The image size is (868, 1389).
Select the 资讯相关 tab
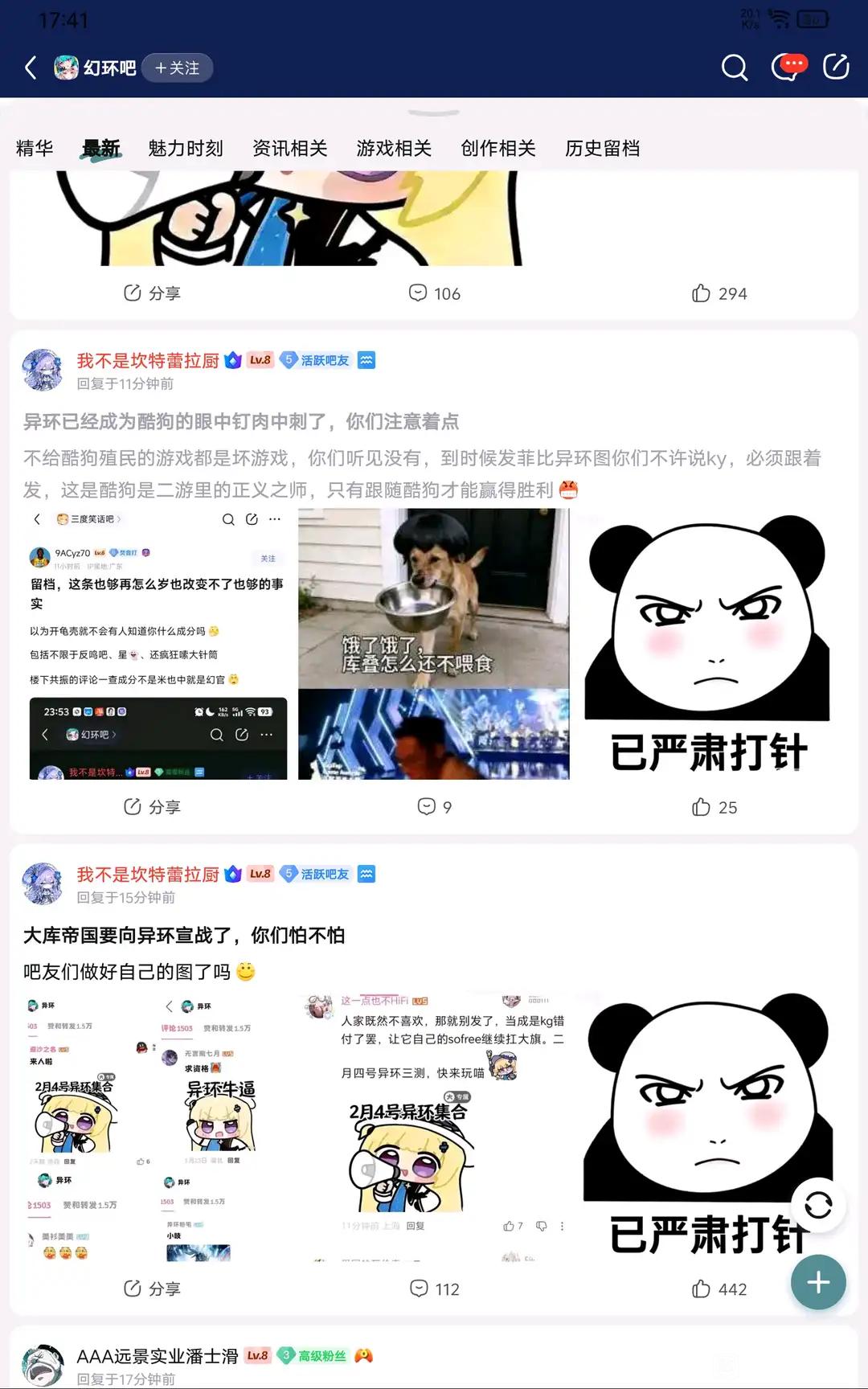pos(290,148)
